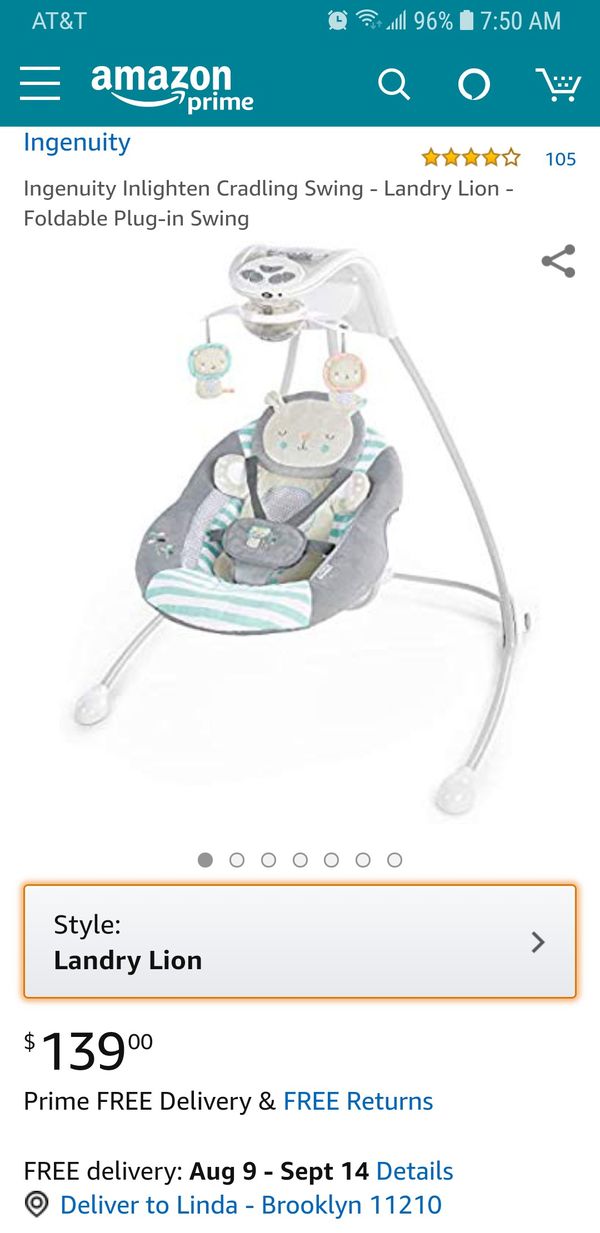Open the hamburger navigation menu

click(x=40, y=84)
